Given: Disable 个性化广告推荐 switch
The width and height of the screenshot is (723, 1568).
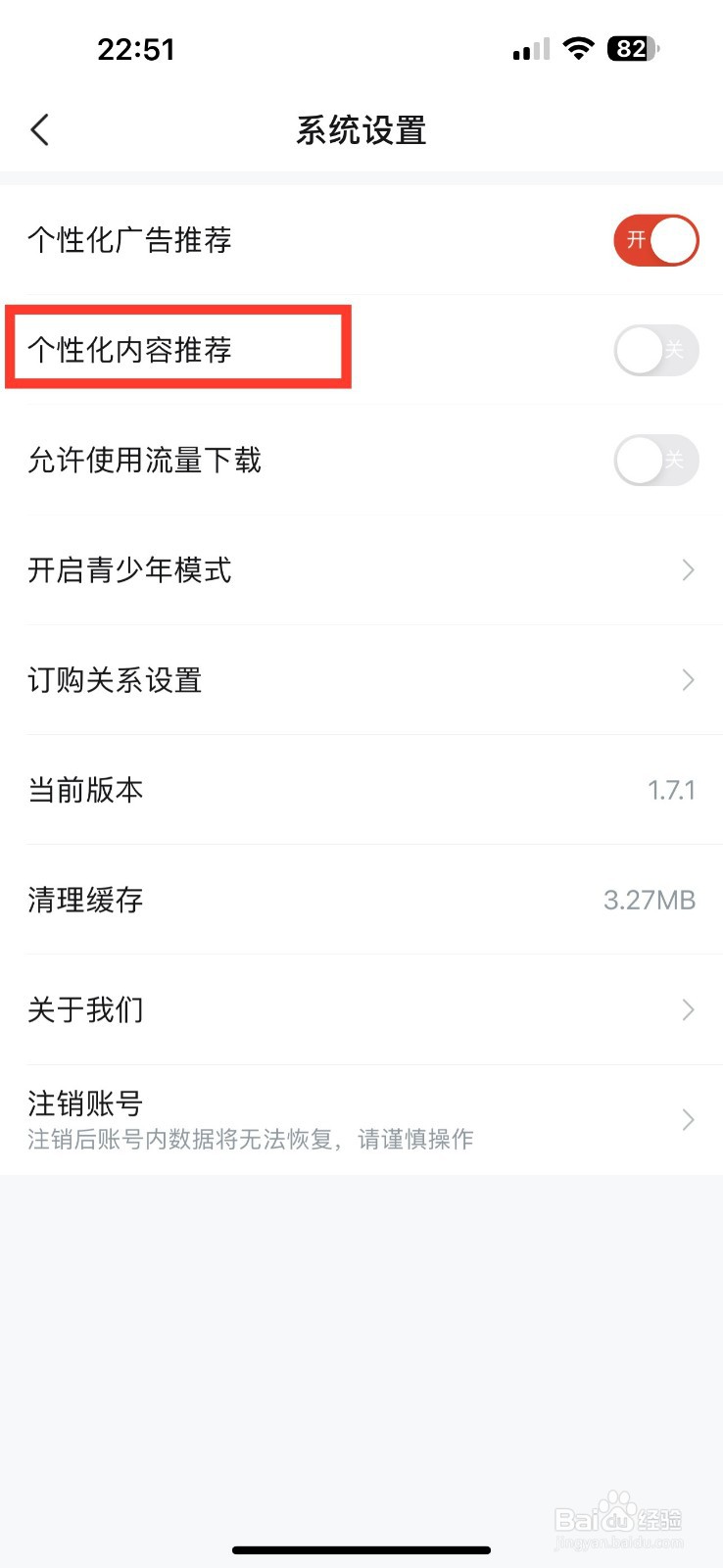Looking at the screenshot, I should [655, 240].
